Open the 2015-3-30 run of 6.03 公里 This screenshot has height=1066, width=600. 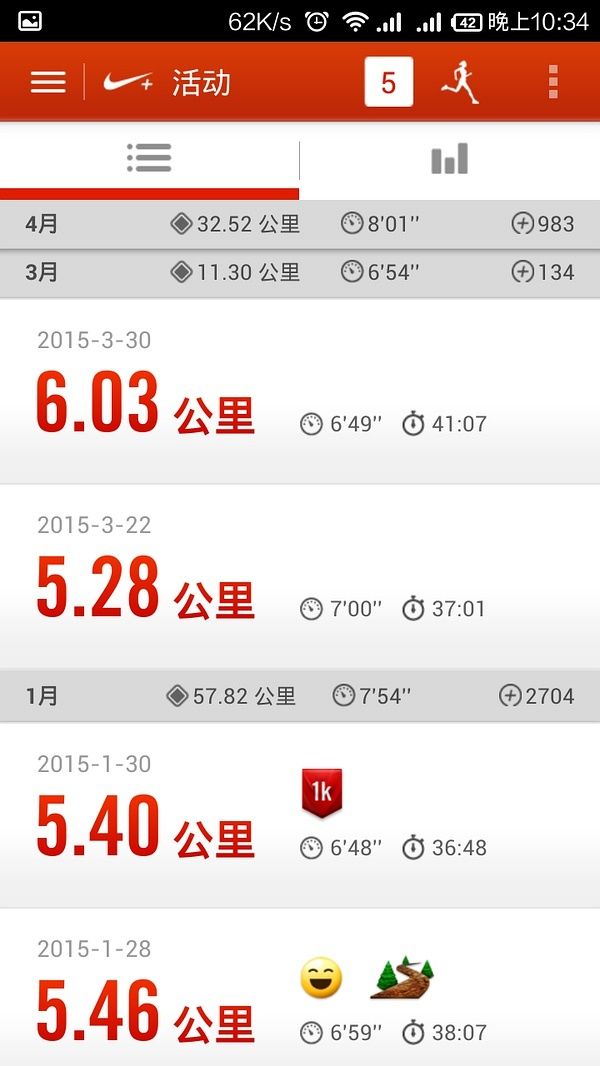(300, 392)
